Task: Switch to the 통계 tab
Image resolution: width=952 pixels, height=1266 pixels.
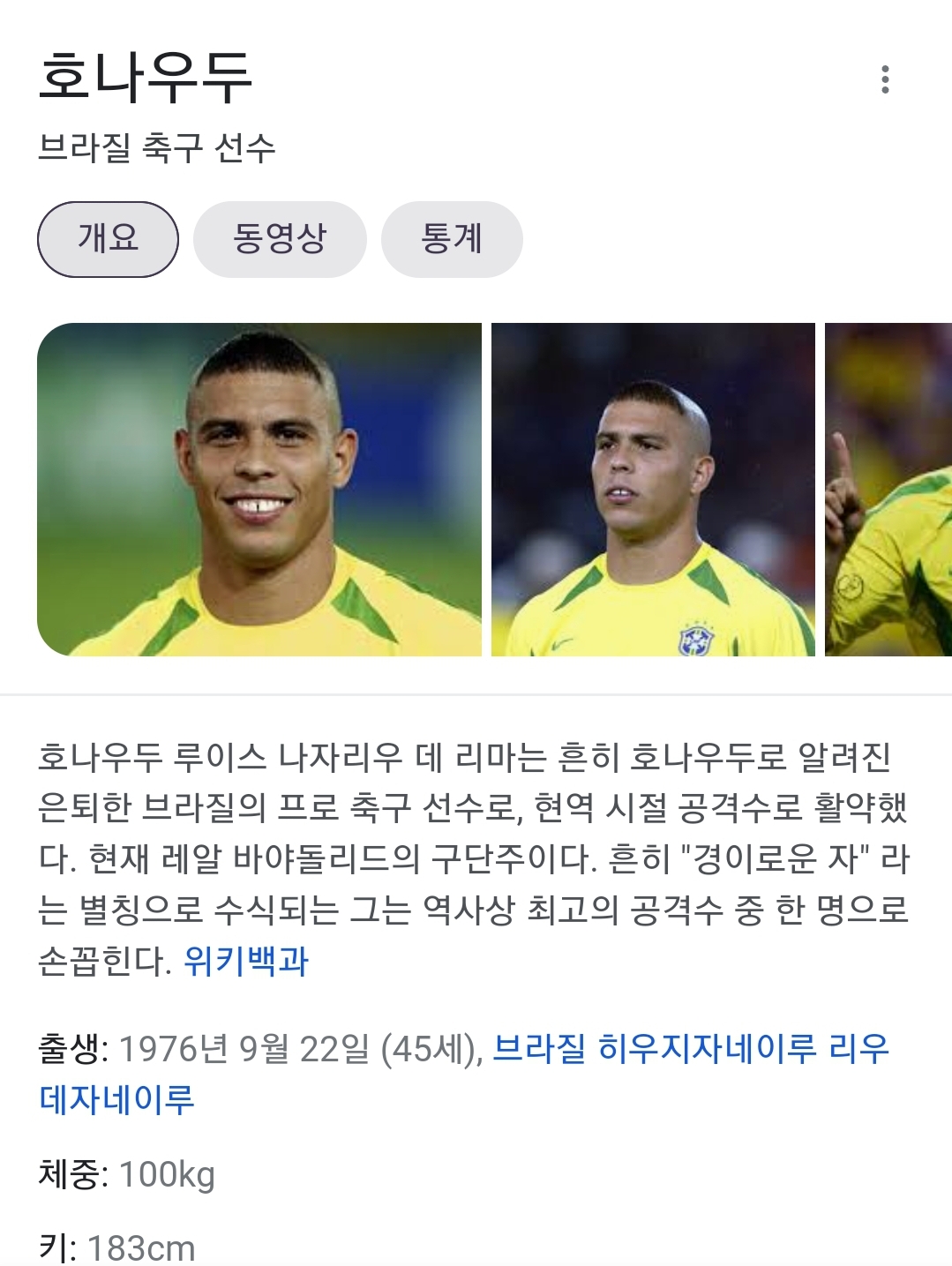Action: tap(452, 239)
